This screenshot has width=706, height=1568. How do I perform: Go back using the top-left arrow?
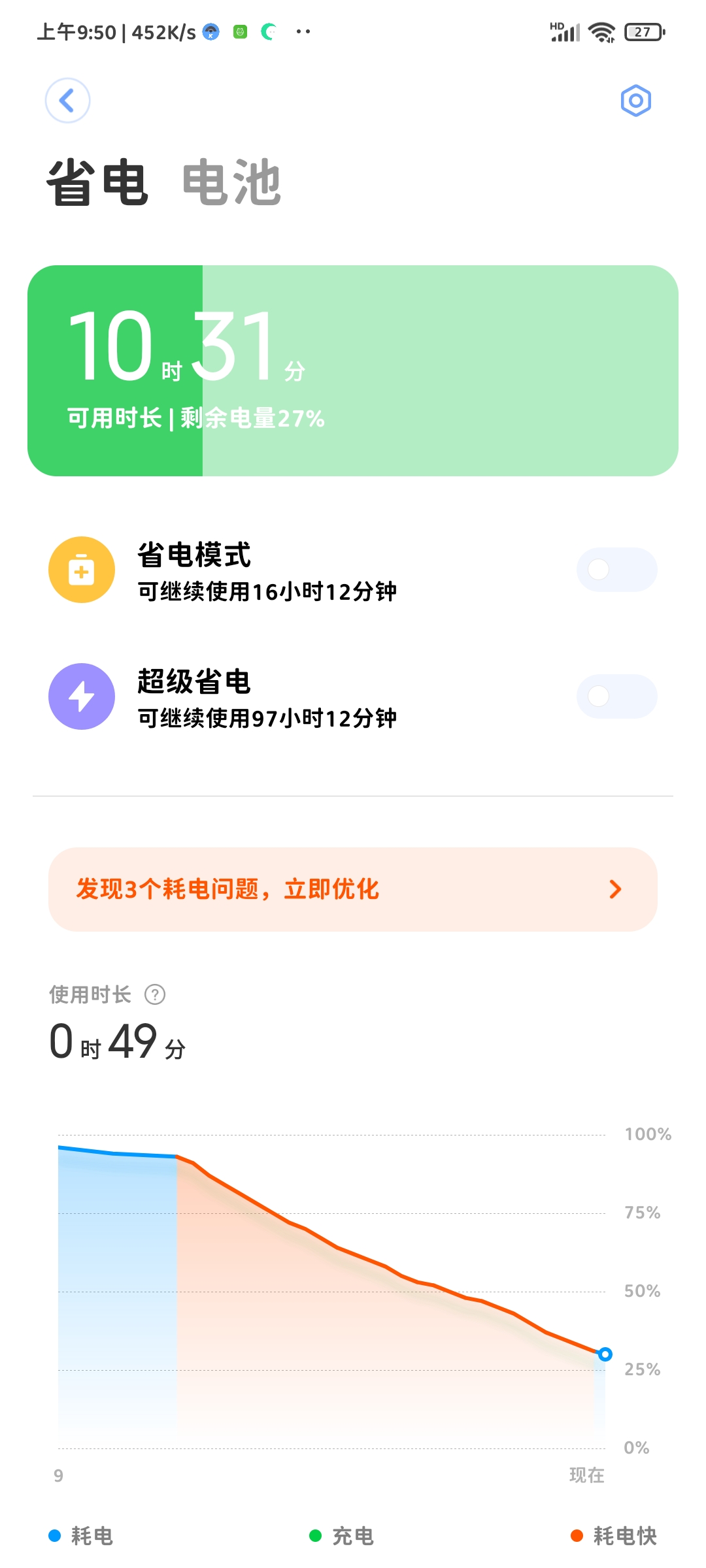click(67, 101)
